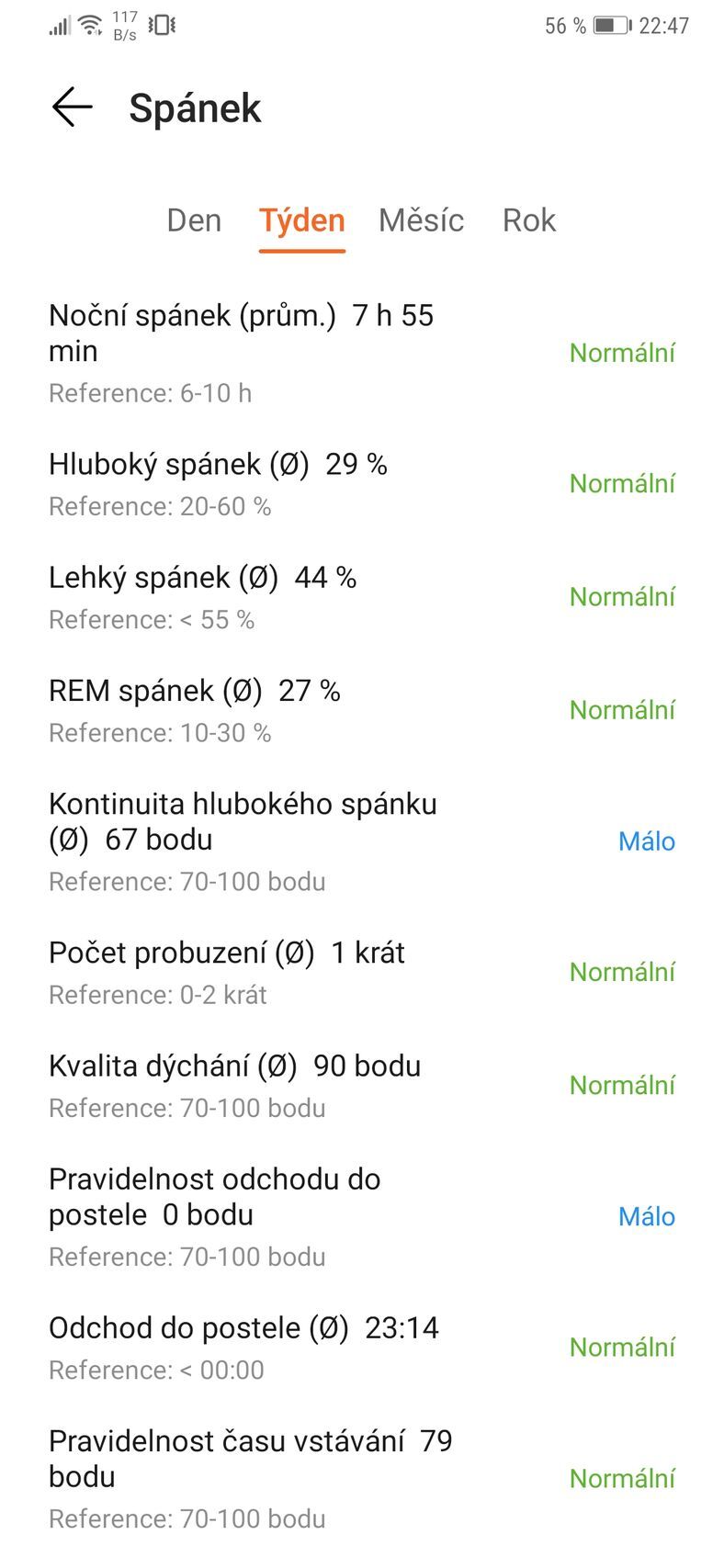
Task: Go back from the Spánek screen
Action: coord(72,107)
